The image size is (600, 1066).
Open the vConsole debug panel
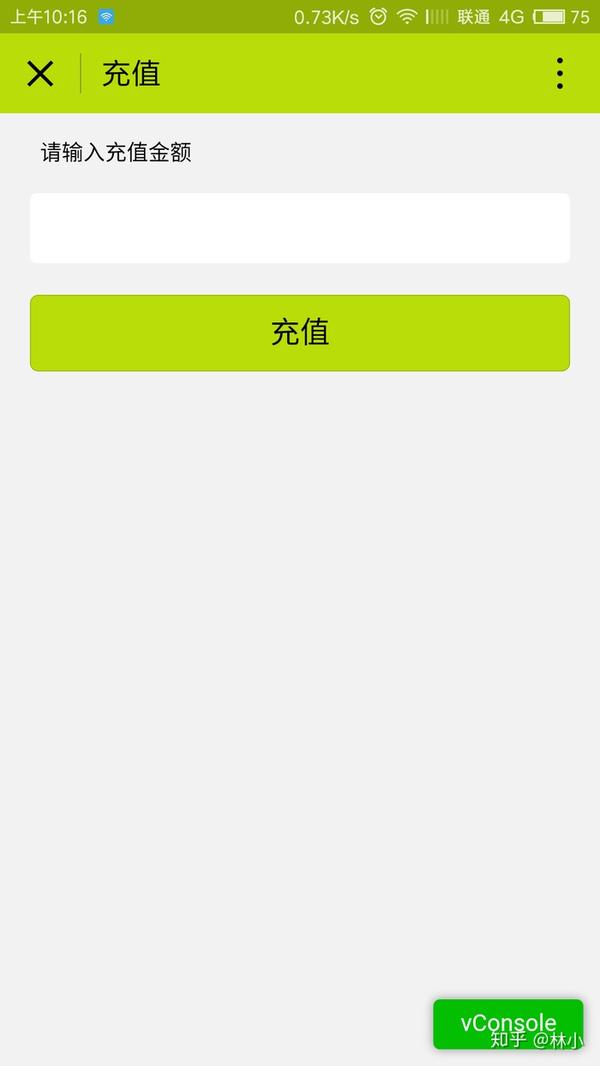point(508,1024)
